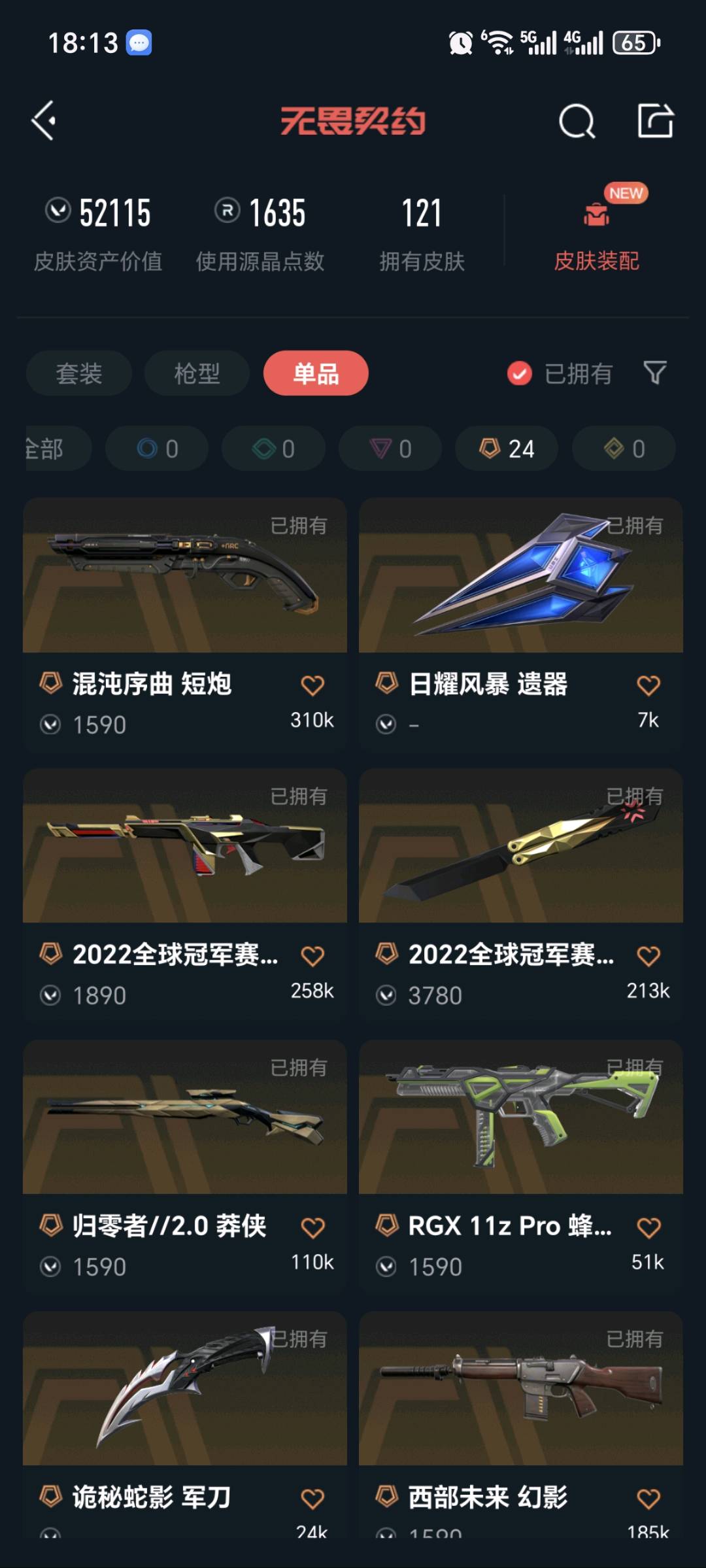Image resolution: width=706 pixels, height=1568 pixels.
Task: Select the purple tier chip with 0
Action: tap(390, 449)
